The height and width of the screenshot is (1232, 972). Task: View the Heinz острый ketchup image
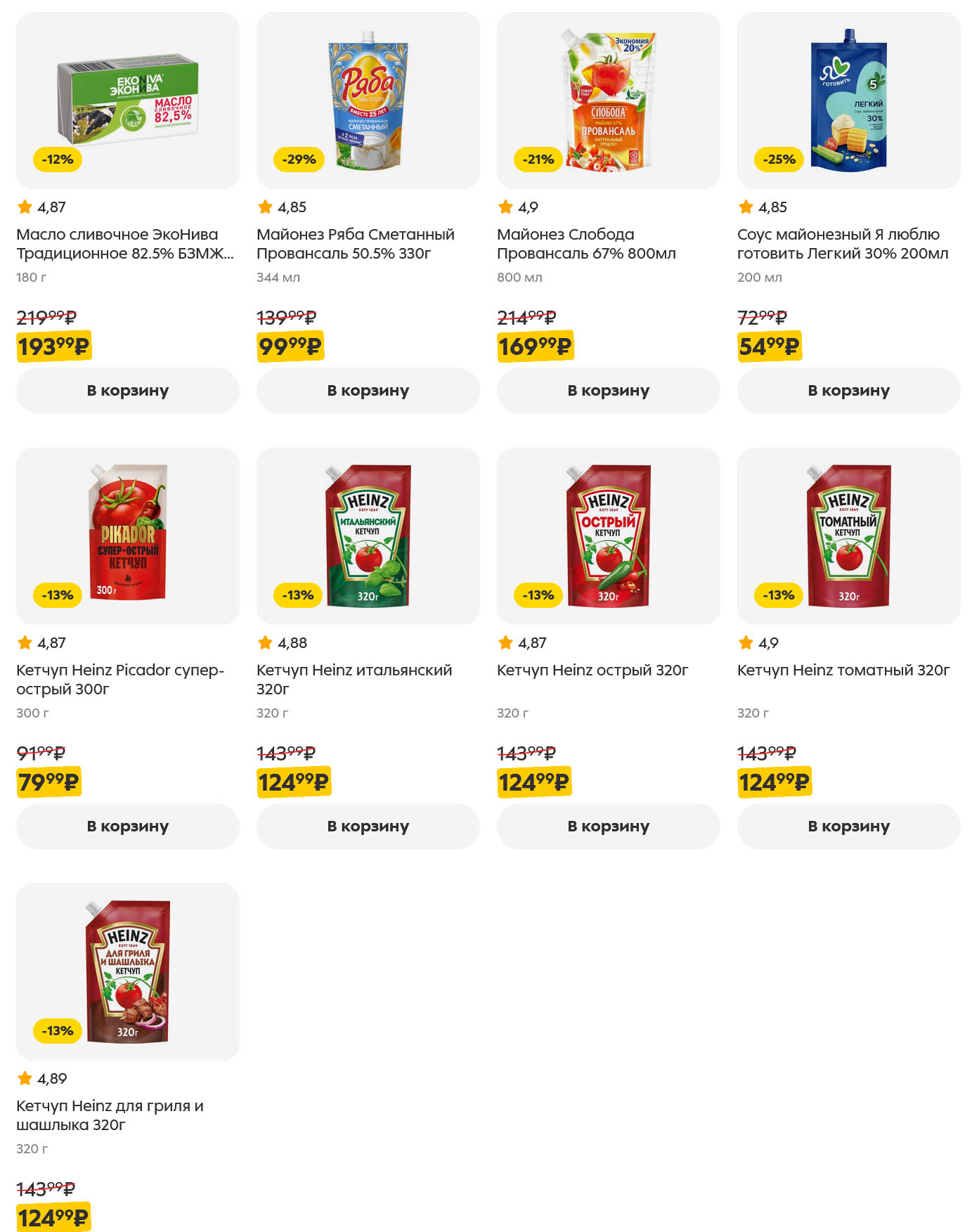click(x=608, y=536)
